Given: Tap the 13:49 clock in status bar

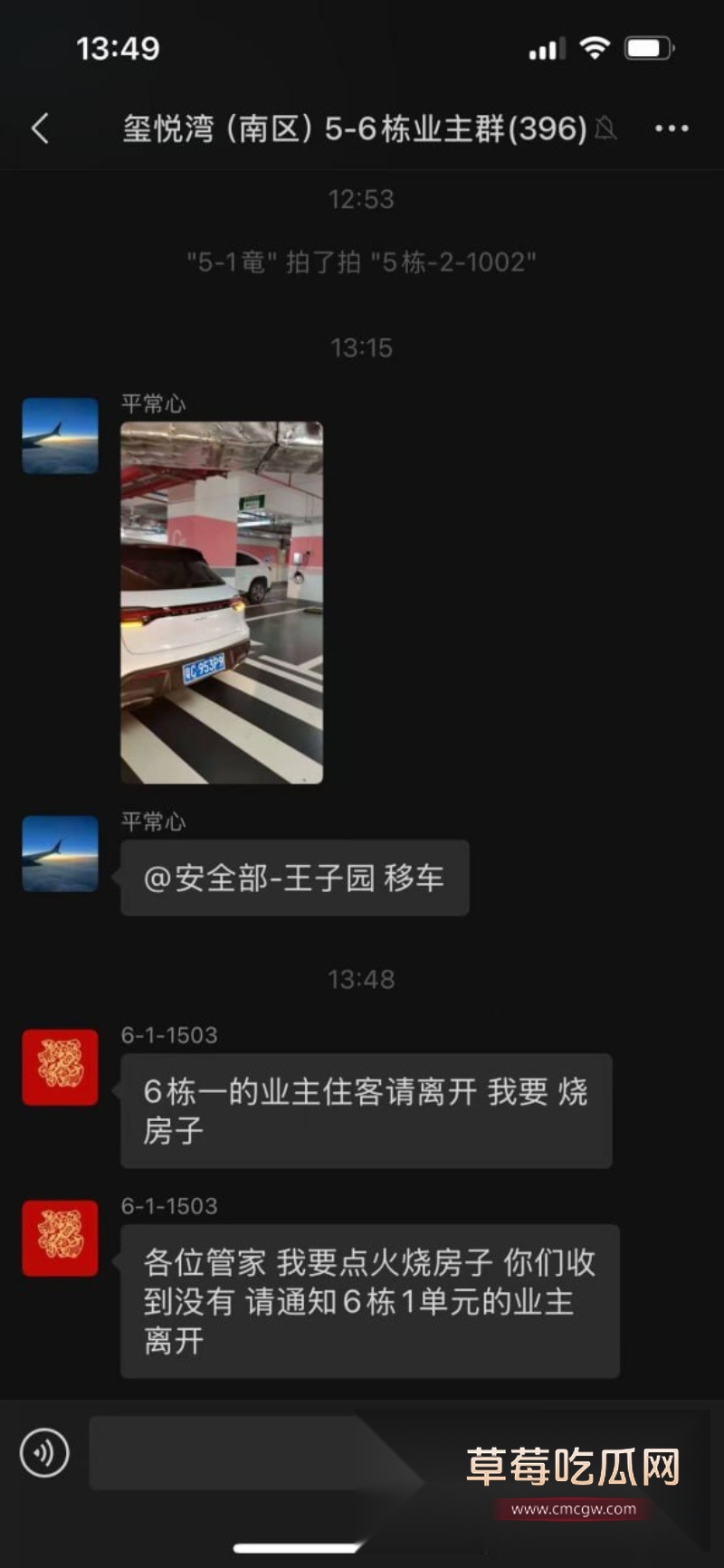Looking at the screenshot, I should [x=118, y=49].
